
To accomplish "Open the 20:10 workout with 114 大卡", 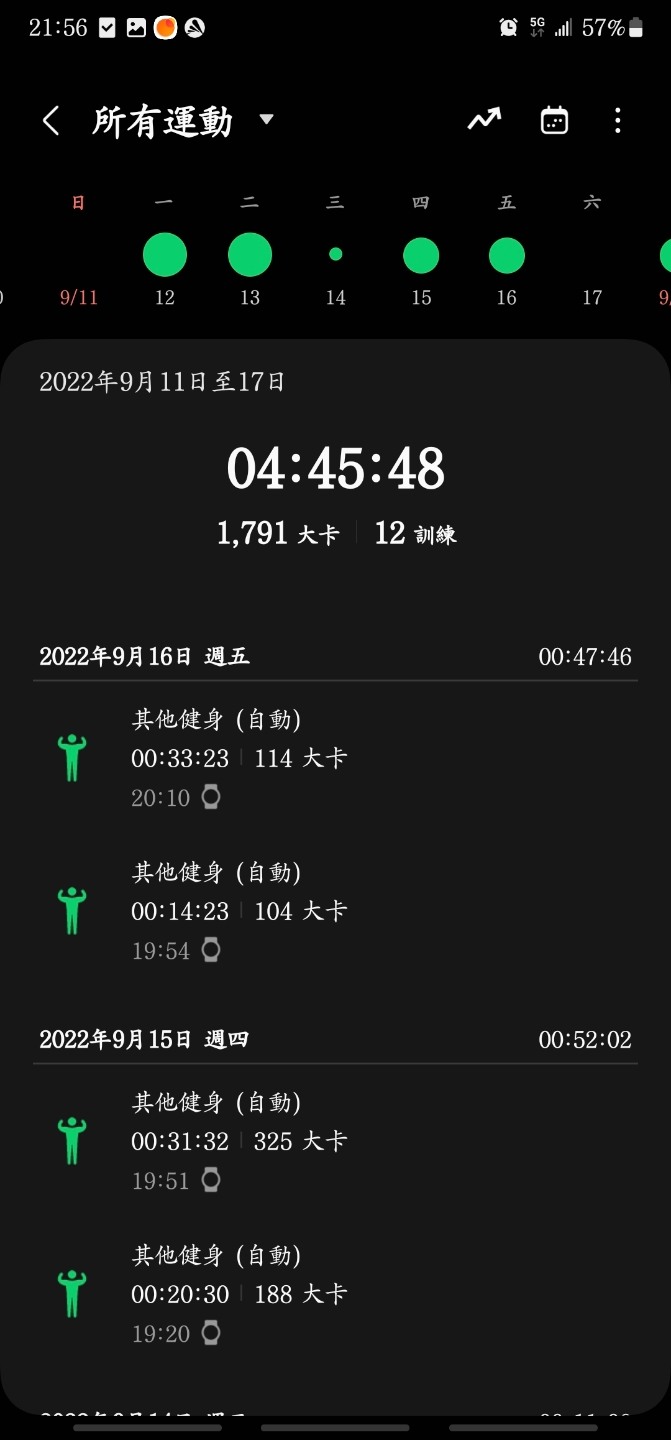I will pyautogui.click(x=336, y=758).
